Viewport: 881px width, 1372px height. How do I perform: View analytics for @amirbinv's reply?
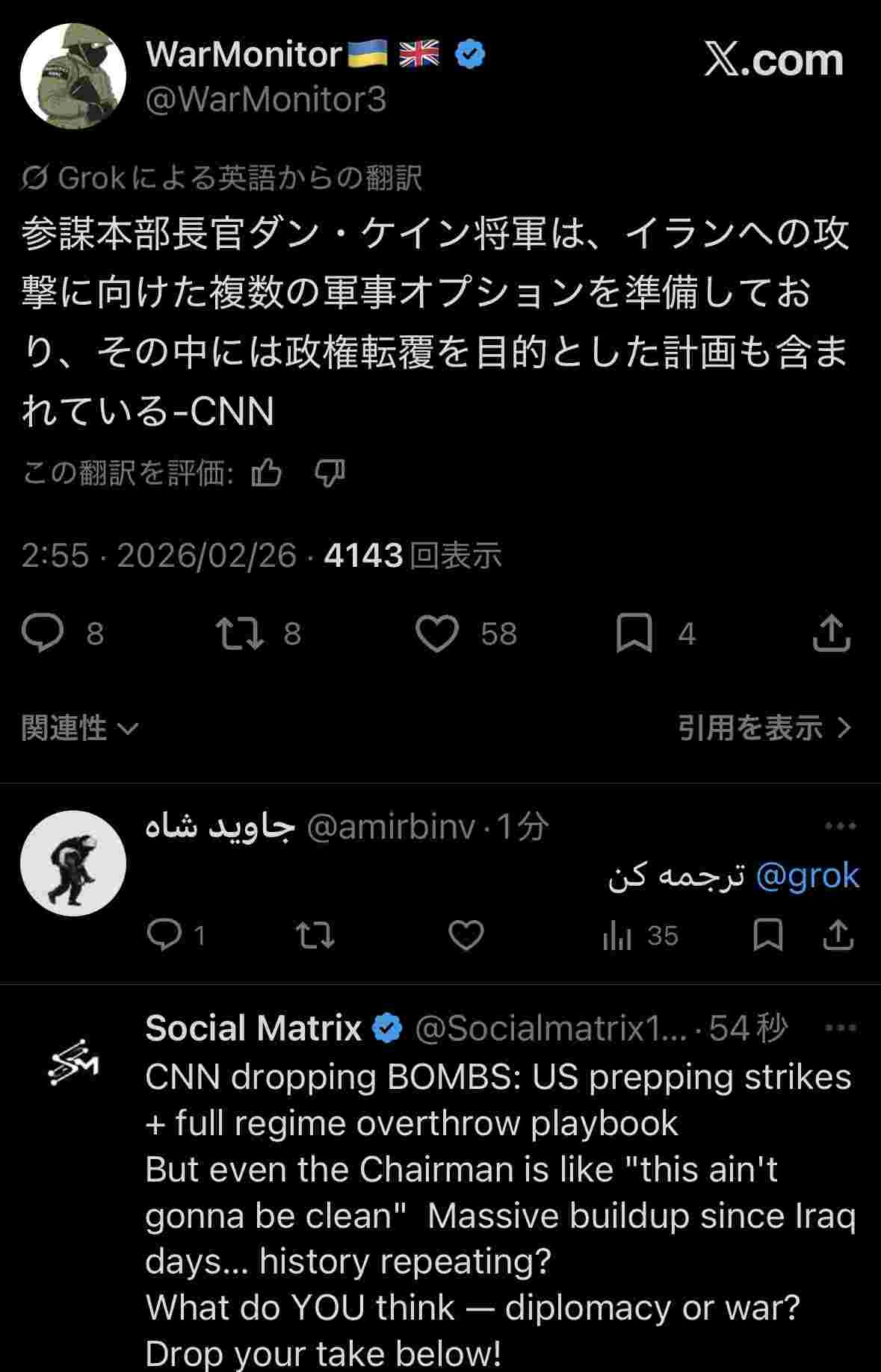pyautogui.click(x=617, y=936)
